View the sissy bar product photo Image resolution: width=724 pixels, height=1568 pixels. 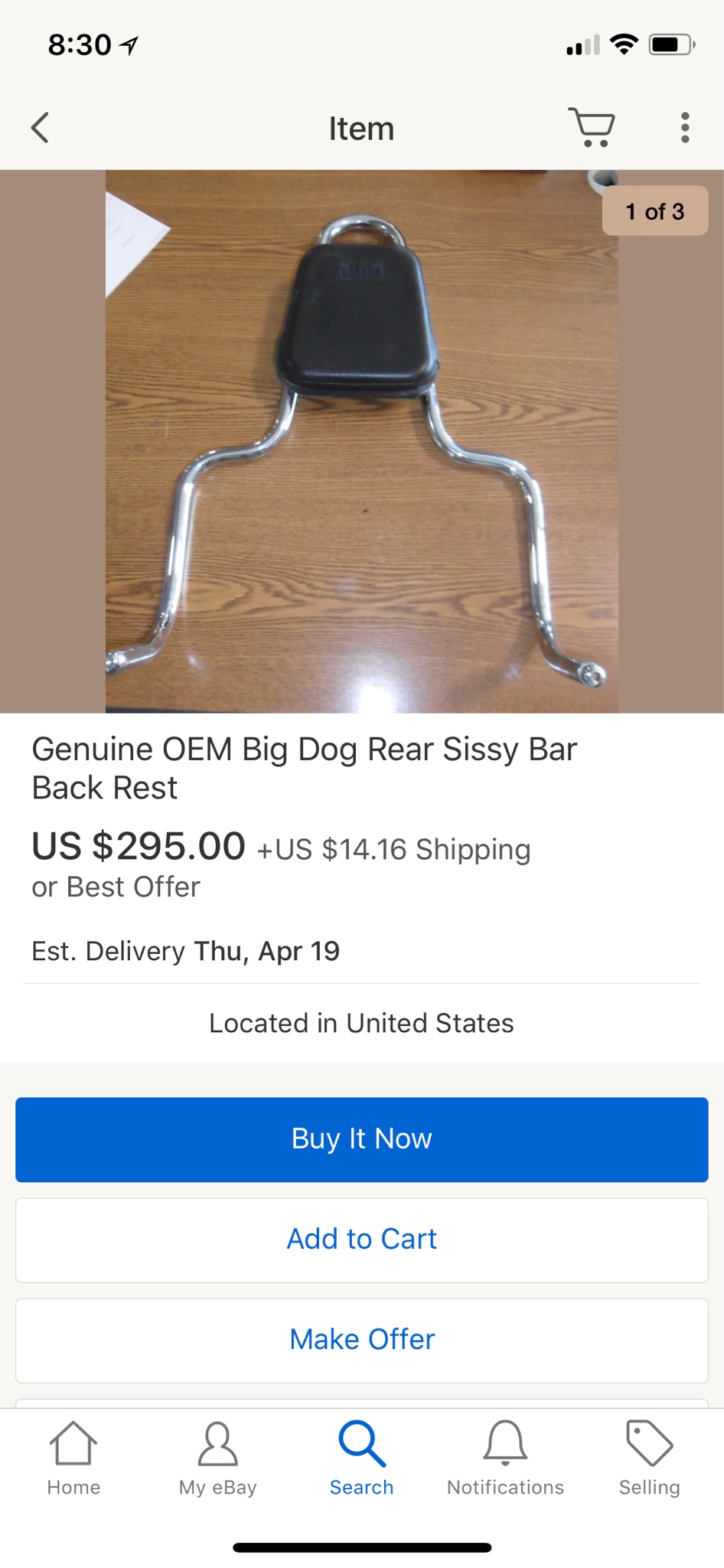tap(361, 441)
